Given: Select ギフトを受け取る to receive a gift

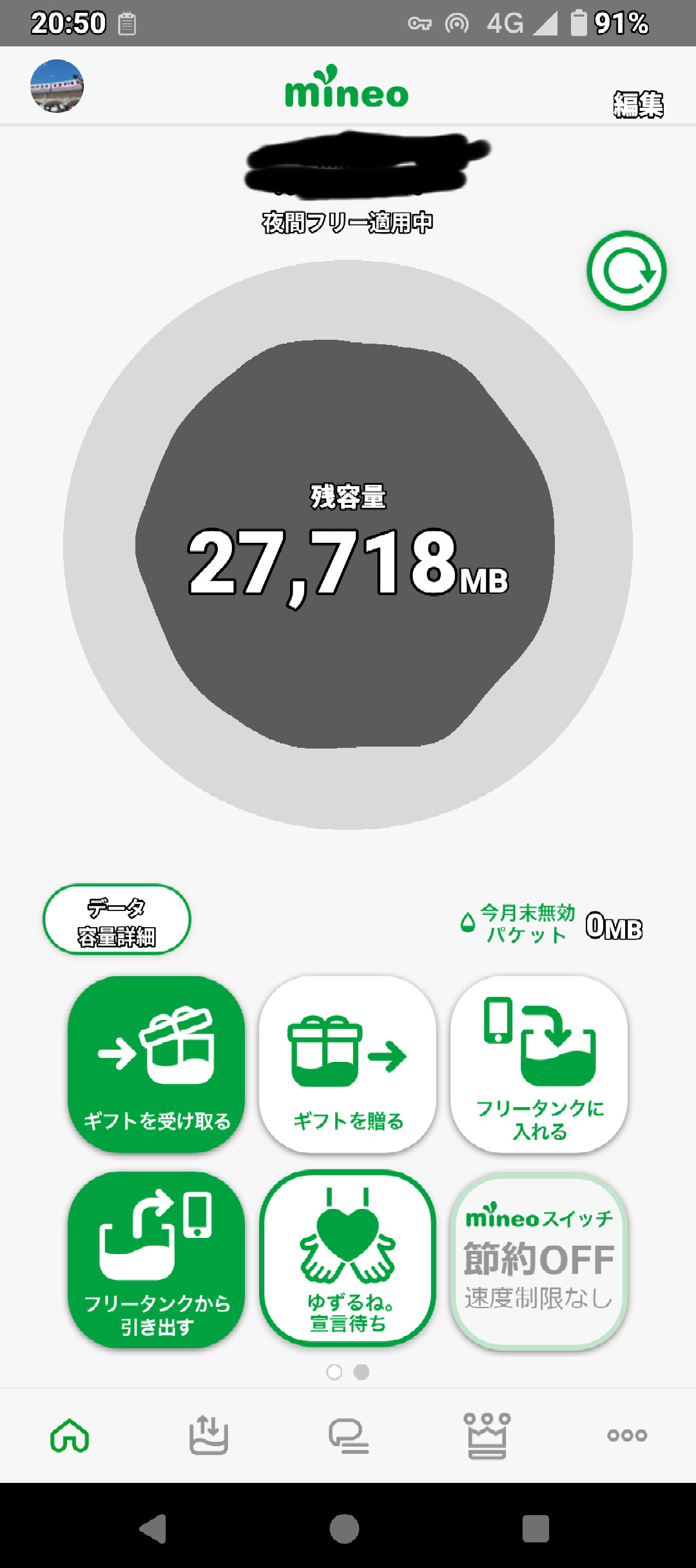Looking at the screenshot, I should tap(157, 1064).
